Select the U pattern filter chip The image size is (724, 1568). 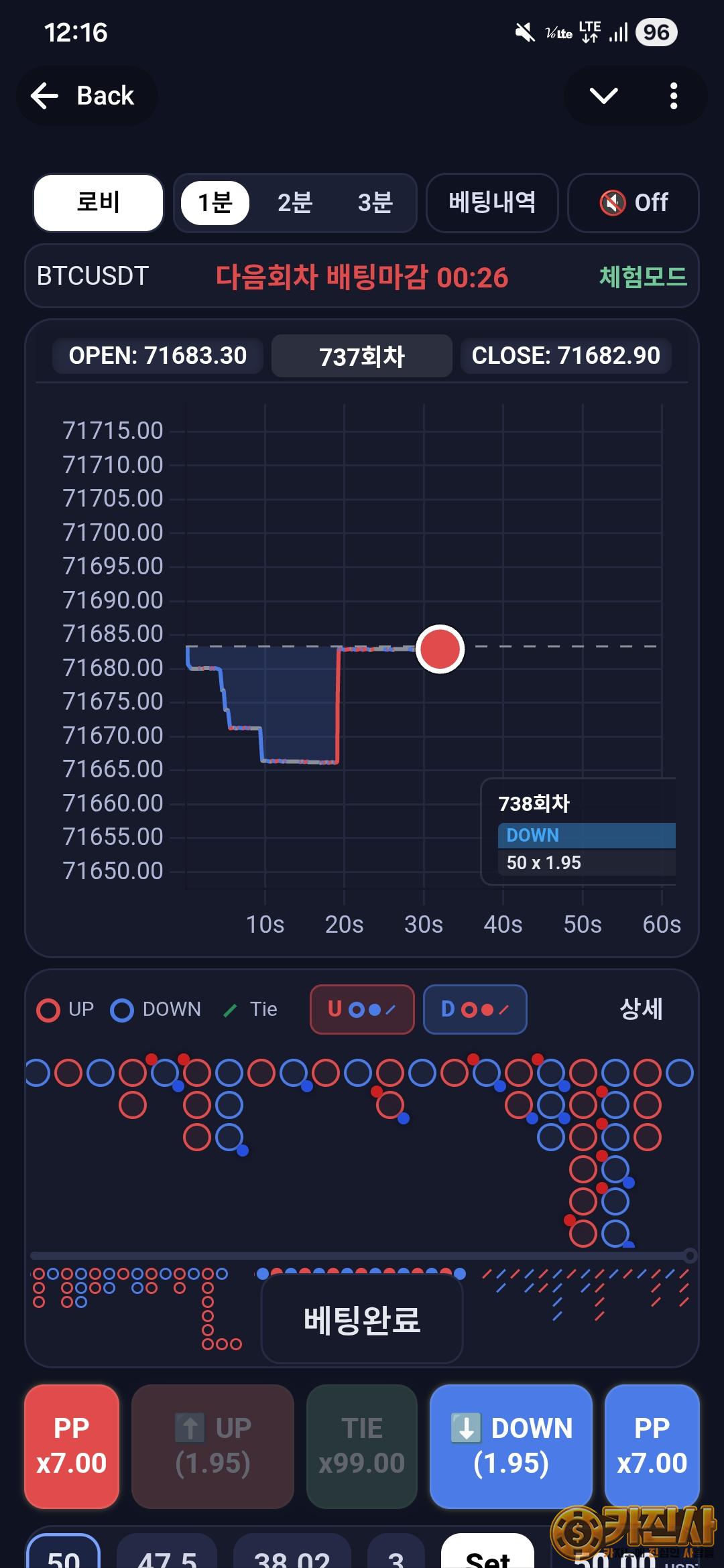coord(362,1009)
